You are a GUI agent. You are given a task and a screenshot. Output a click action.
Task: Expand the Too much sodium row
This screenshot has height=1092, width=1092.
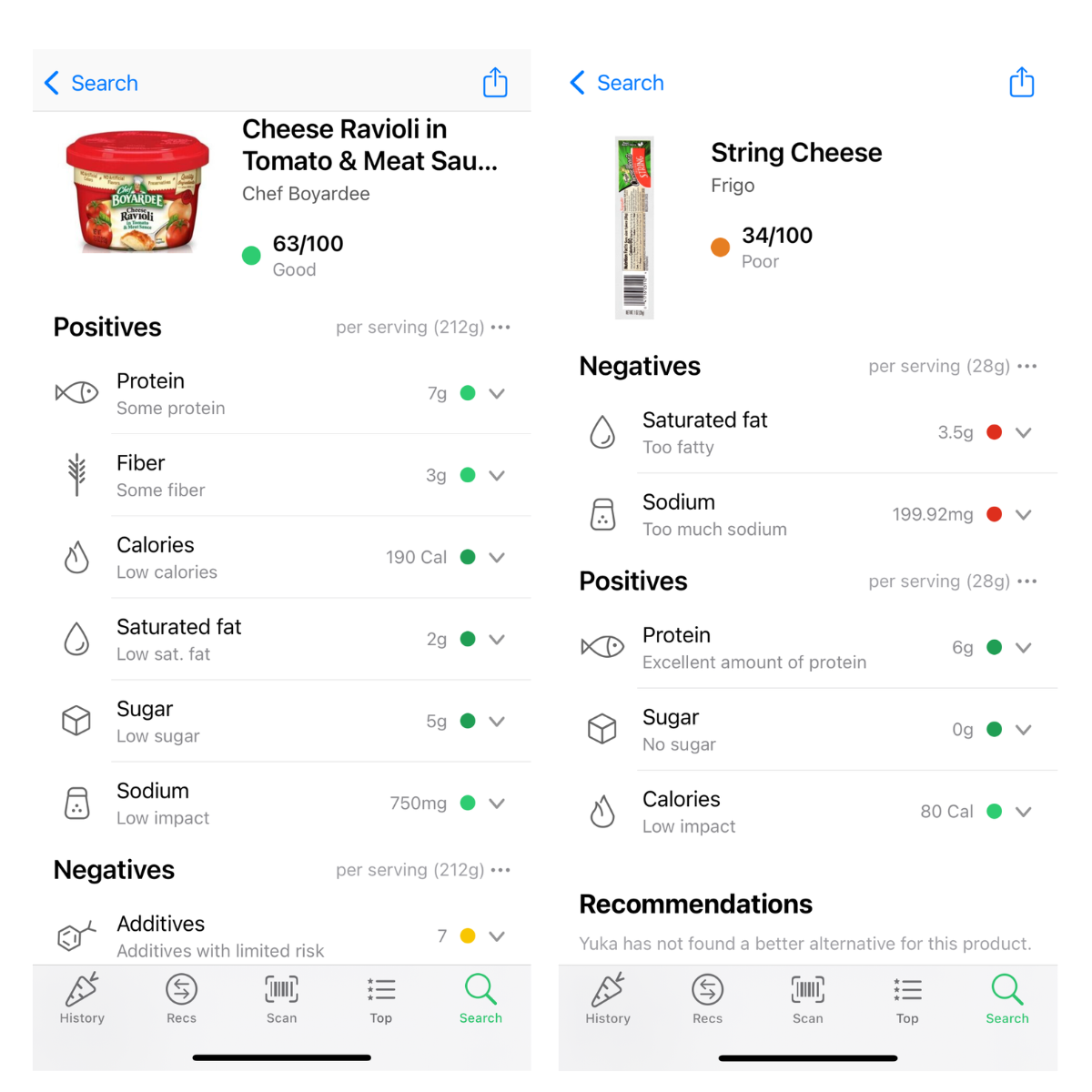coord(1024,514)
